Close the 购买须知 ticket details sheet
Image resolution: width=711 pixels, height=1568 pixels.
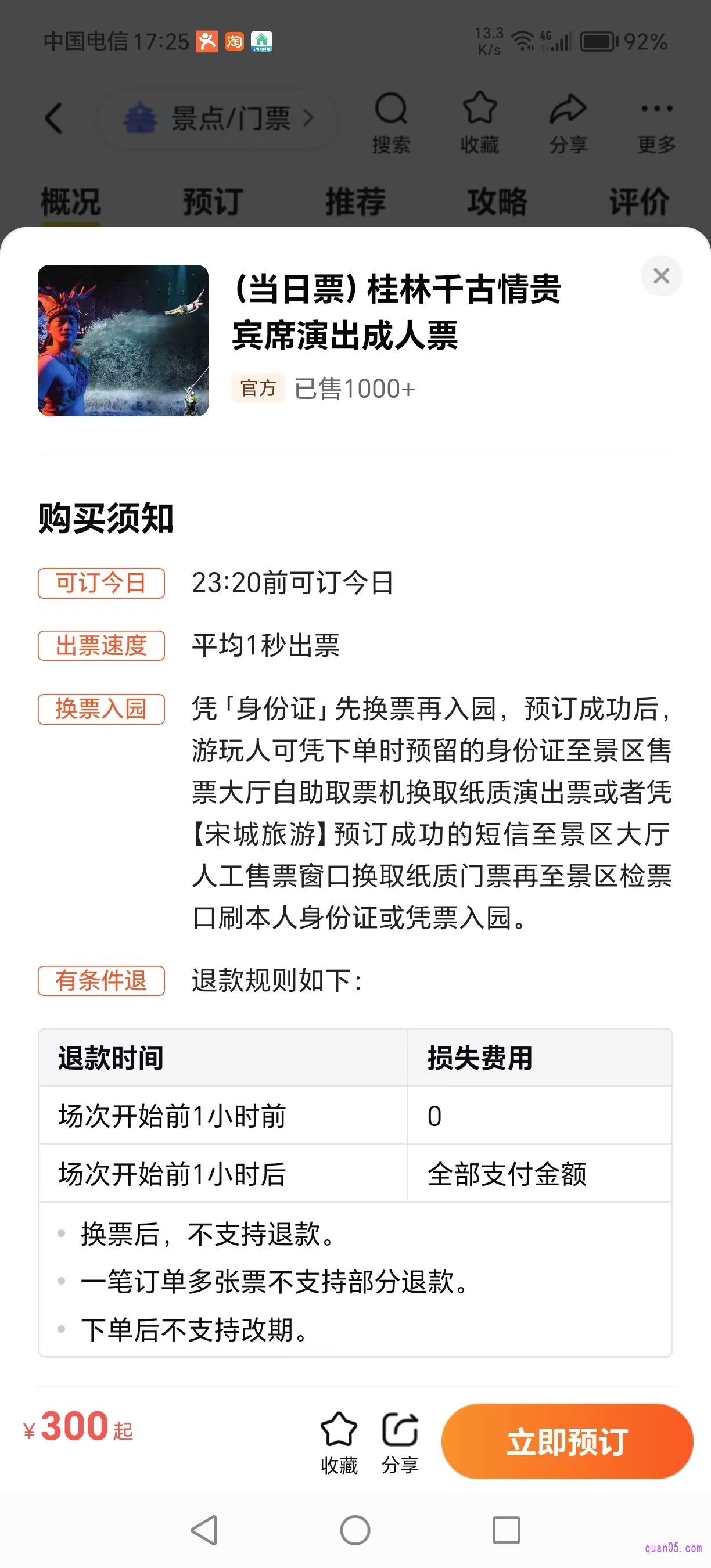coord(661,276)
